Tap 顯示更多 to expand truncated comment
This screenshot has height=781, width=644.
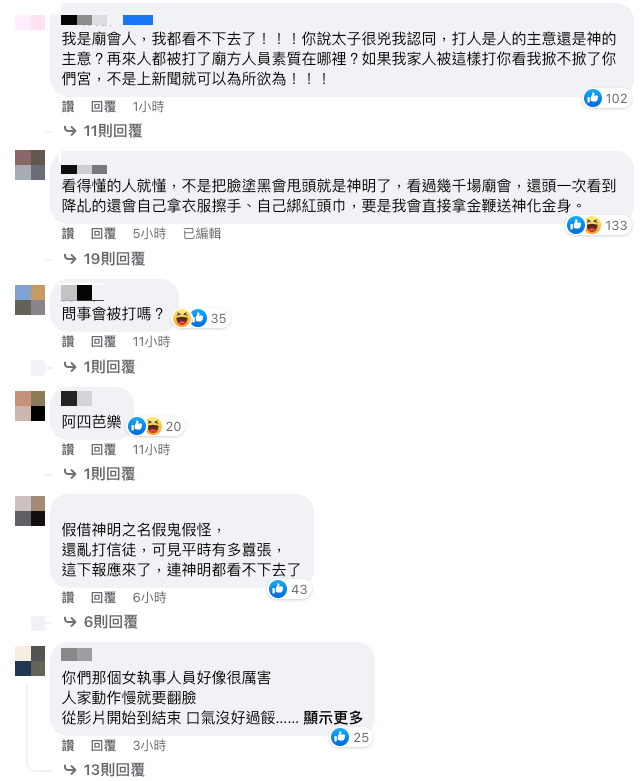point(333,718)
